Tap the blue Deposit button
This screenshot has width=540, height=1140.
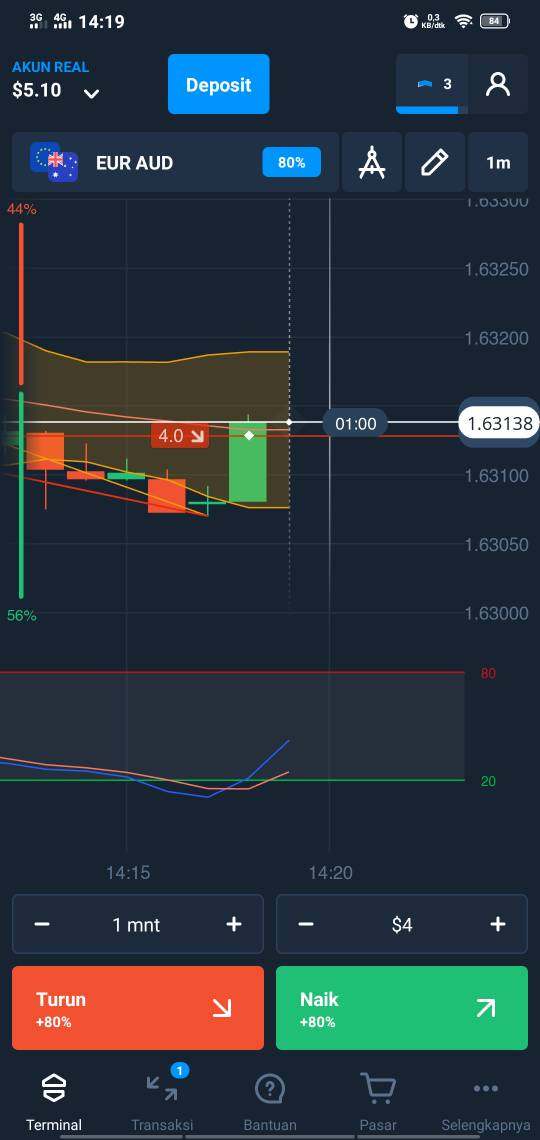coord(219,84)
